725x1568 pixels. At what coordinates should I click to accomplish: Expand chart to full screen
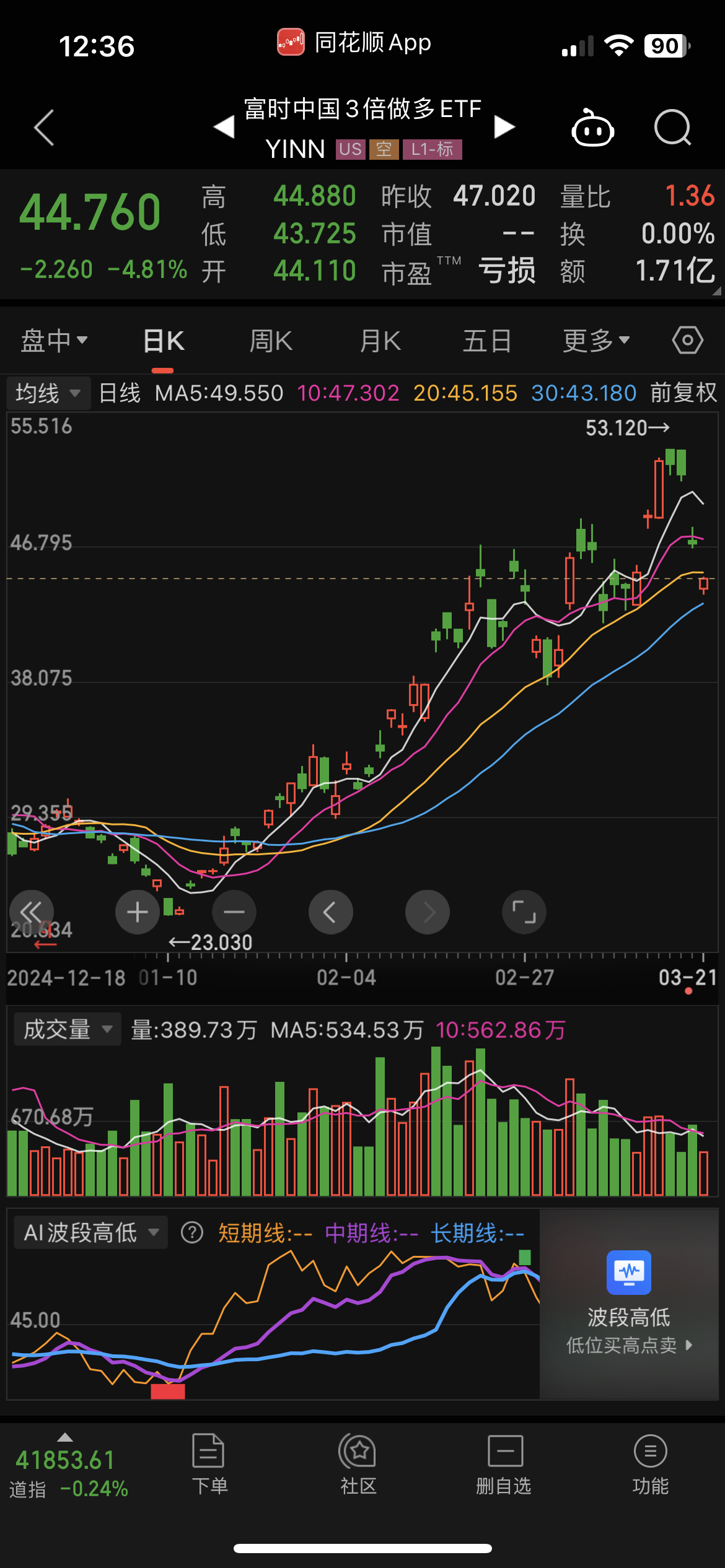(524, 912)
